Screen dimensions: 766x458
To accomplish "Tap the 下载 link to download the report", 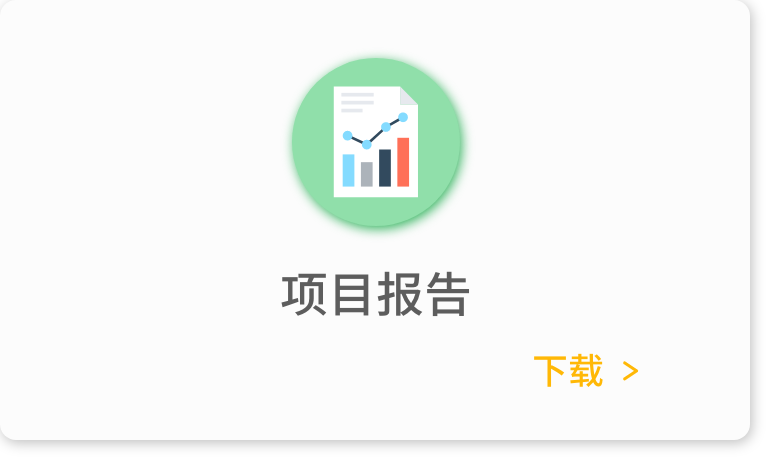I will click(584, 371).
